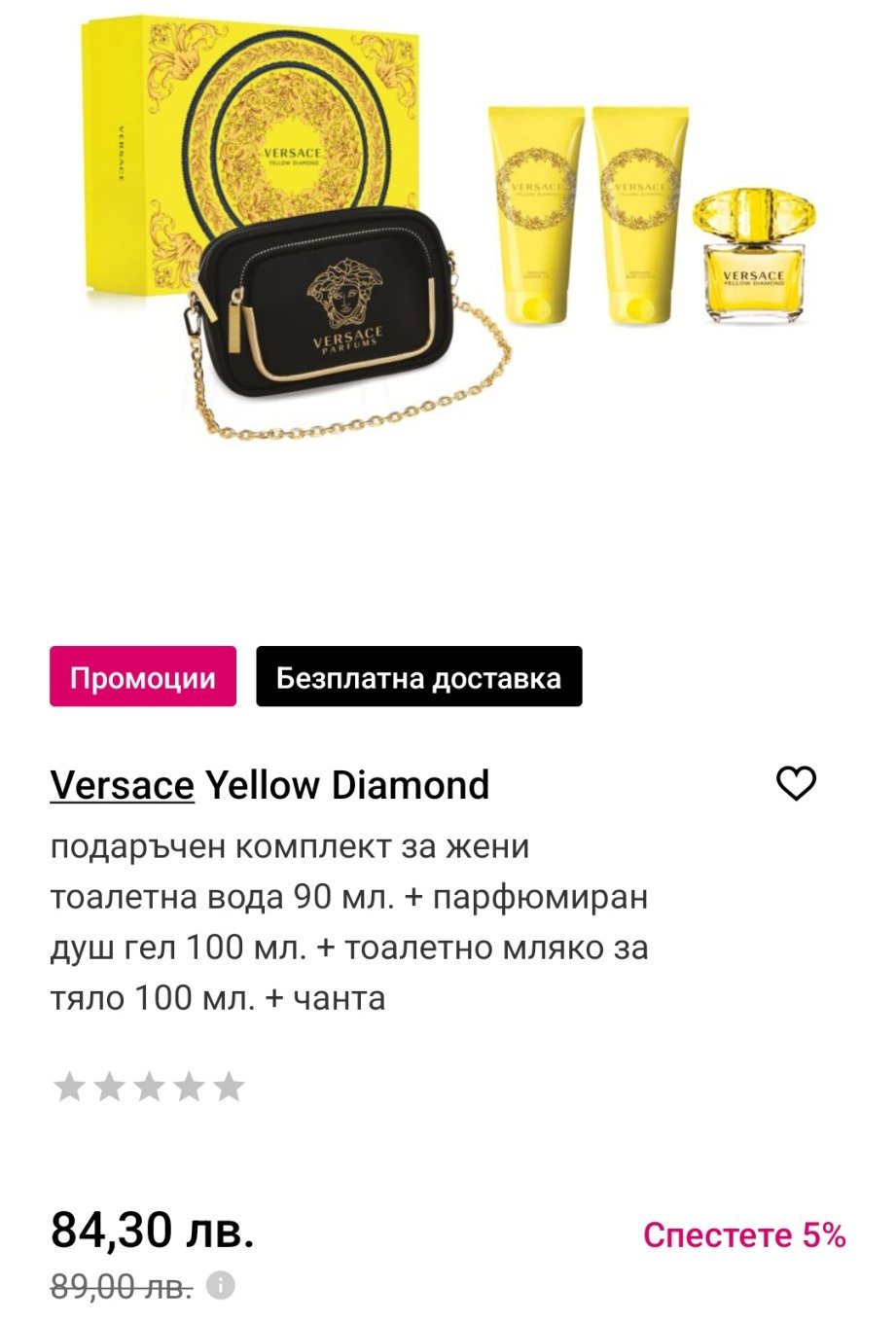Tap the Промоции badge
The image size is (896, 1323).
tap(143, 677)
